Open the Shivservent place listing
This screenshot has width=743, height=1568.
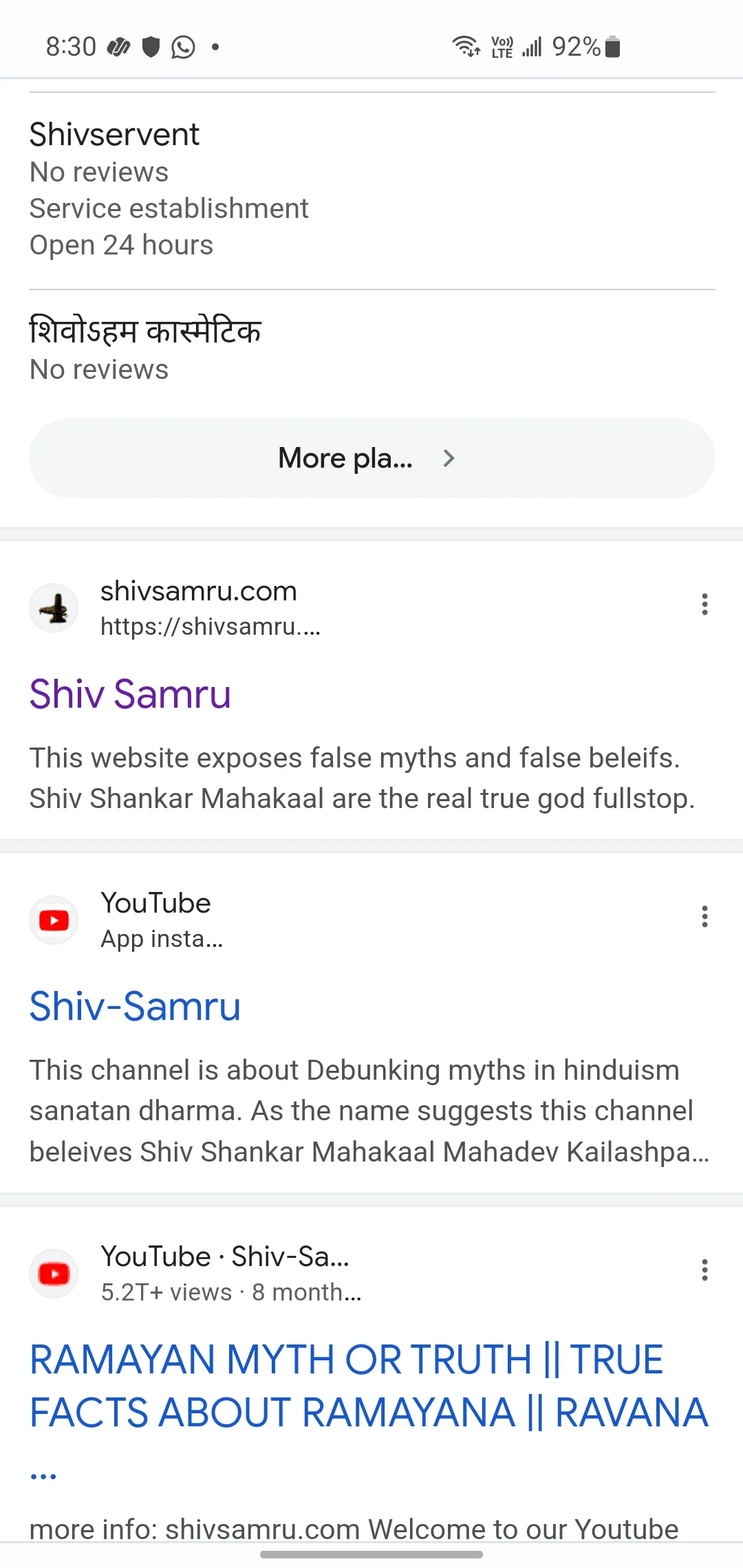[114, 135]
